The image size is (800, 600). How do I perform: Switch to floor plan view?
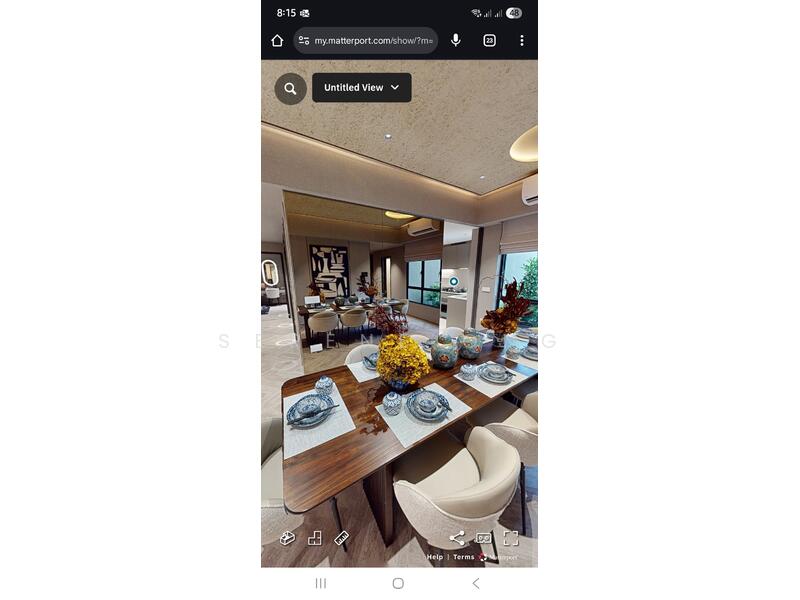pos(315,538)
